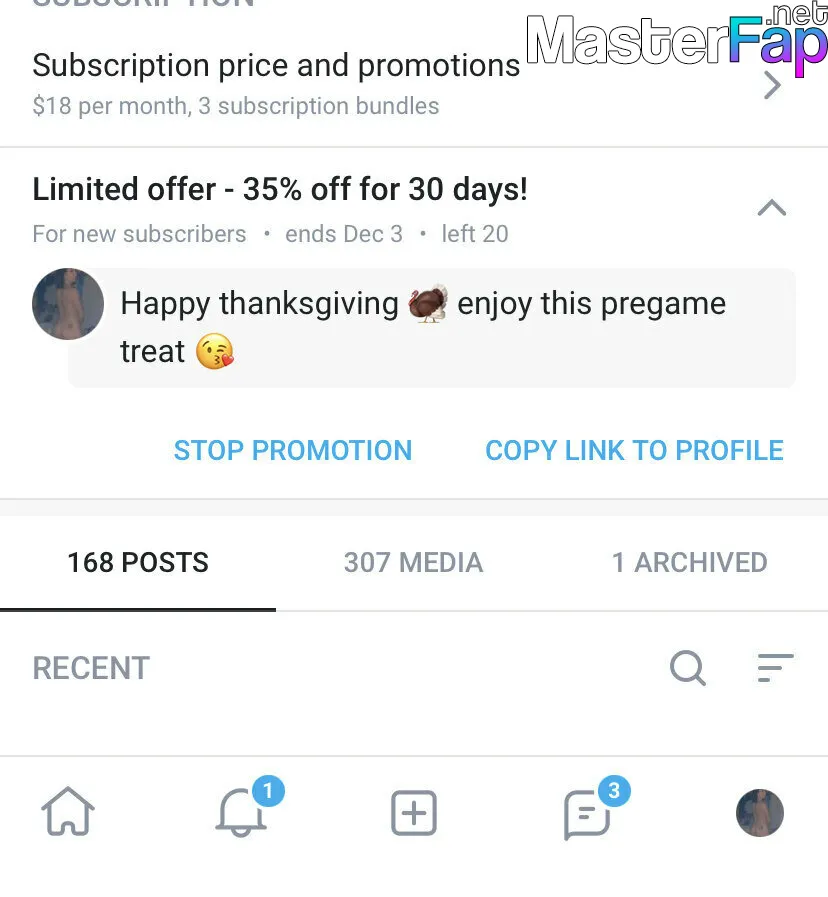Switch to the 1 ARCHIVED tab
This screenshot has width=828, height=897.
pos(689,563)
